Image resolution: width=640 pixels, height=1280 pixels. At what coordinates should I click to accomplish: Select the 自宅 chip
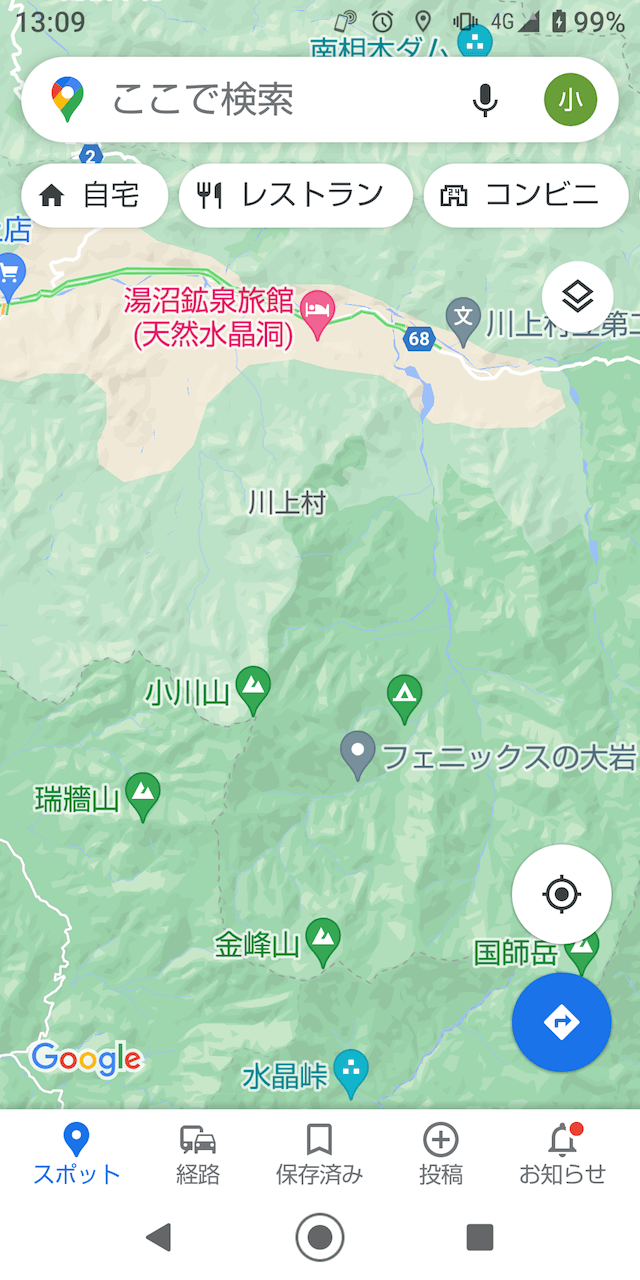[x=94, y=195]
